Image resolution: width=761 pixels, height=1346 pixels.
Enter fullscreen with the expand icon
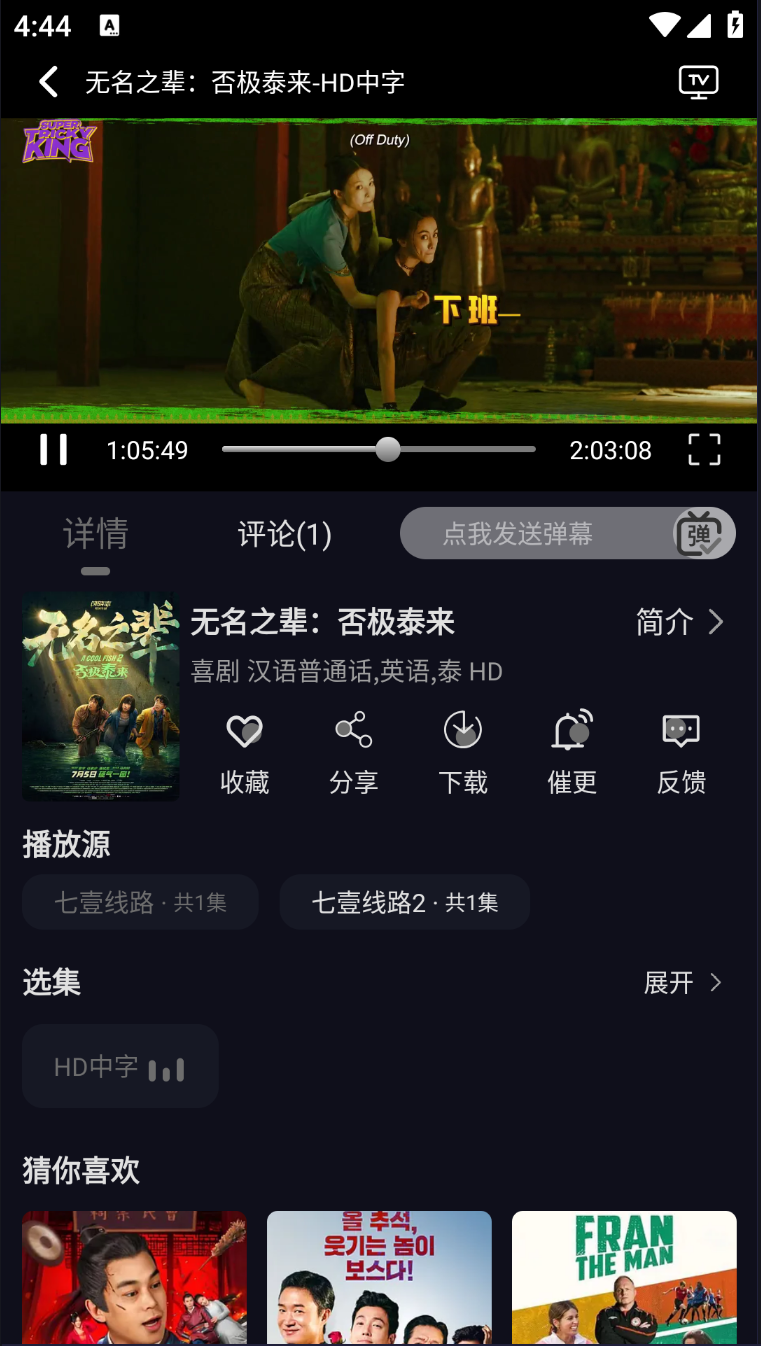704,450
